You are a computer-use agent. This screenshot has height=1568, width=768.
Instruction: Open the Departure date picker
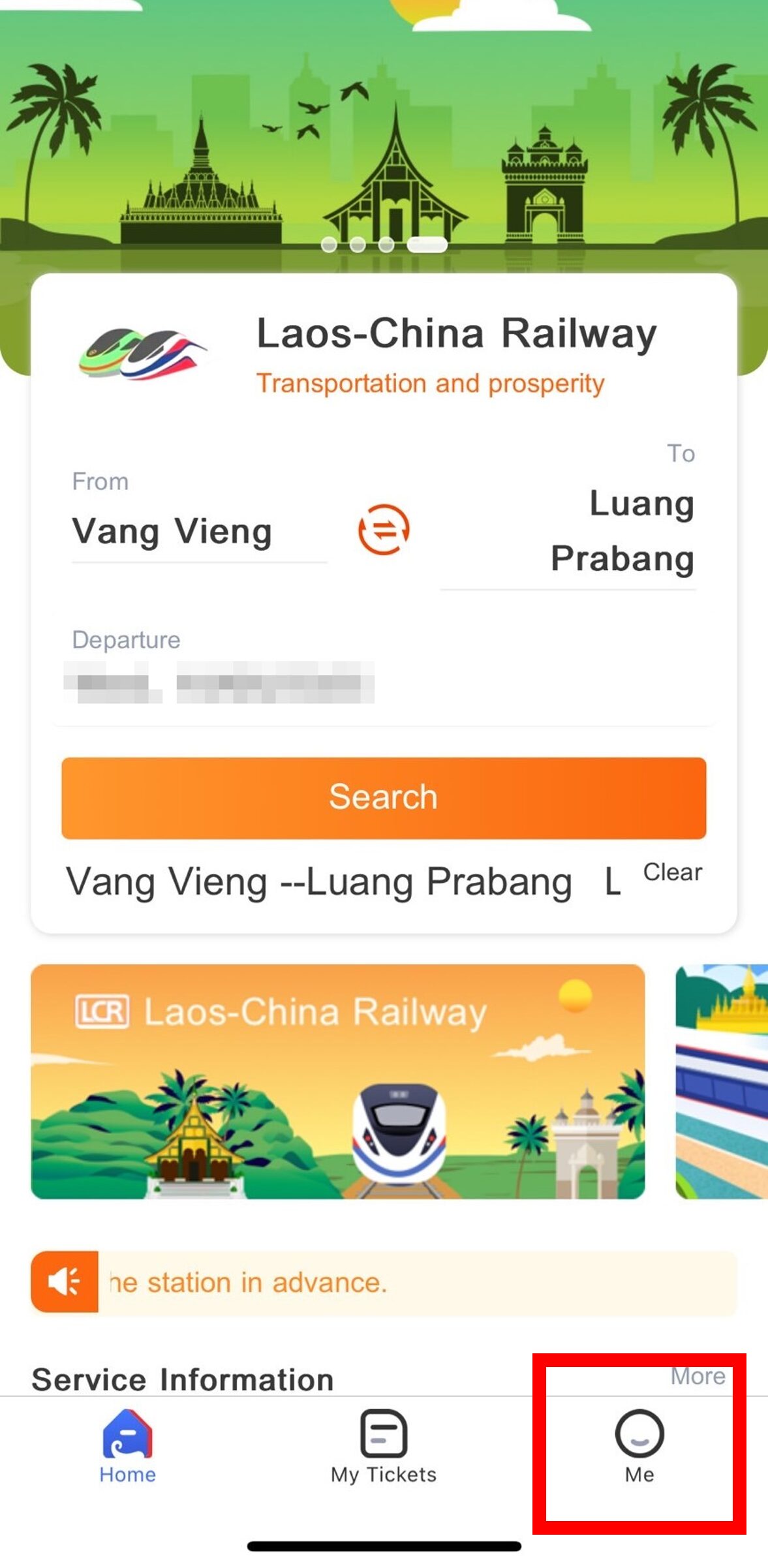219,682
